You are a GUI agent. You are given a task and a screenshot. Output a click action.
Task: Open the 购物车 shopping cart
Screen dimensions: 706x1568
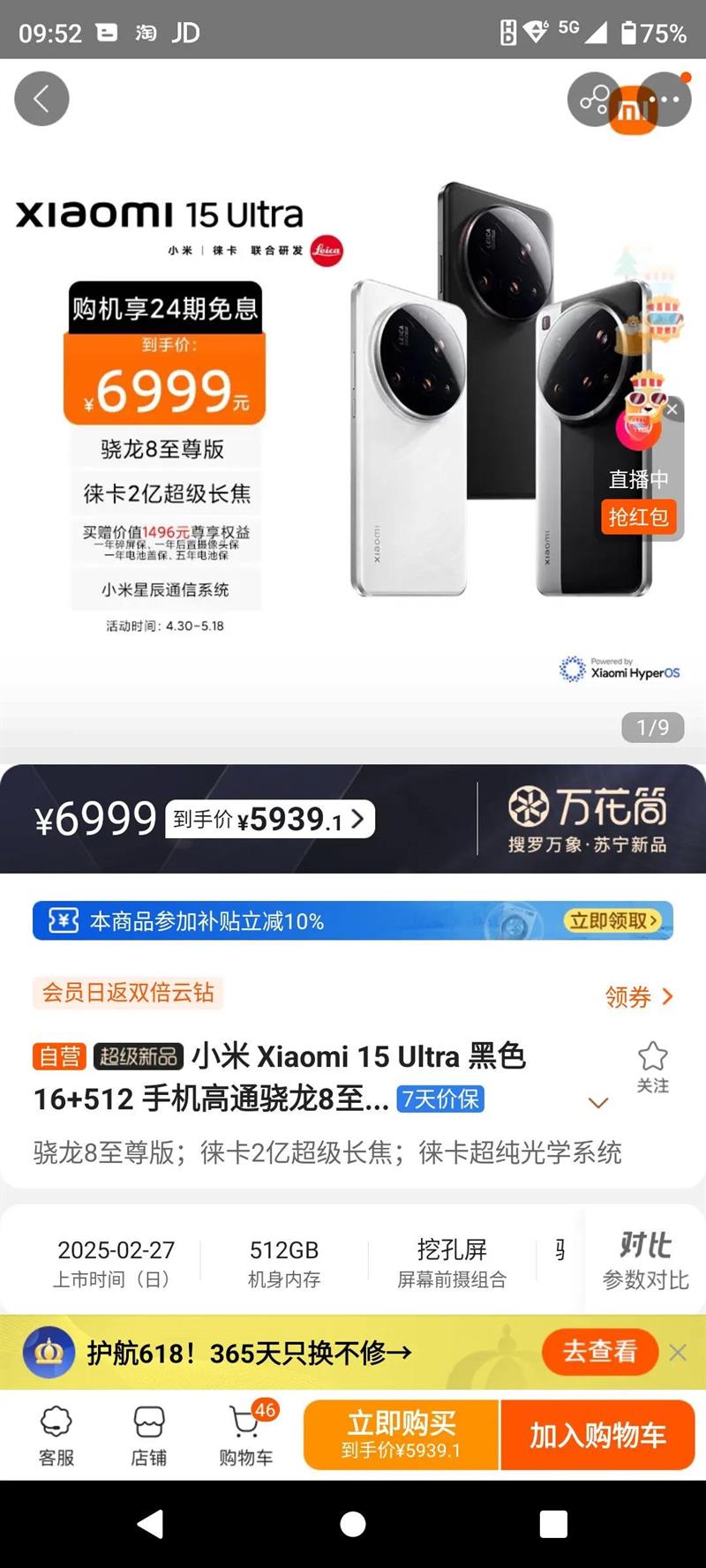coord(245,1435)
